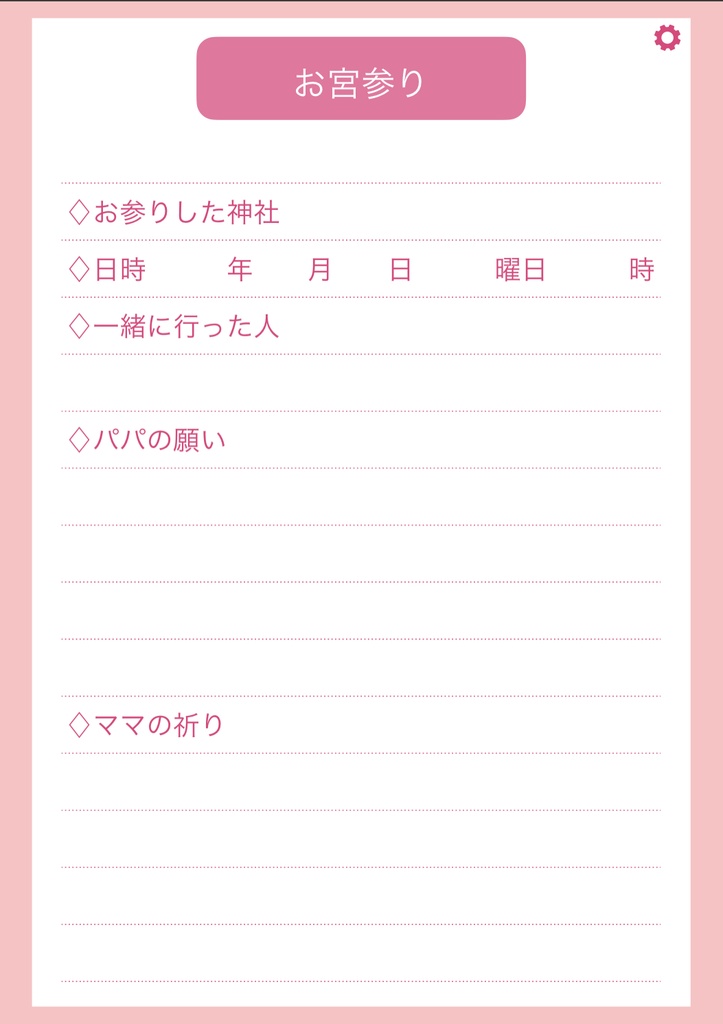Open the settings gear icon
Image resolution: width=723 pixels, height=1024 pixels.
pyautogui.click(x=666, y=37)
